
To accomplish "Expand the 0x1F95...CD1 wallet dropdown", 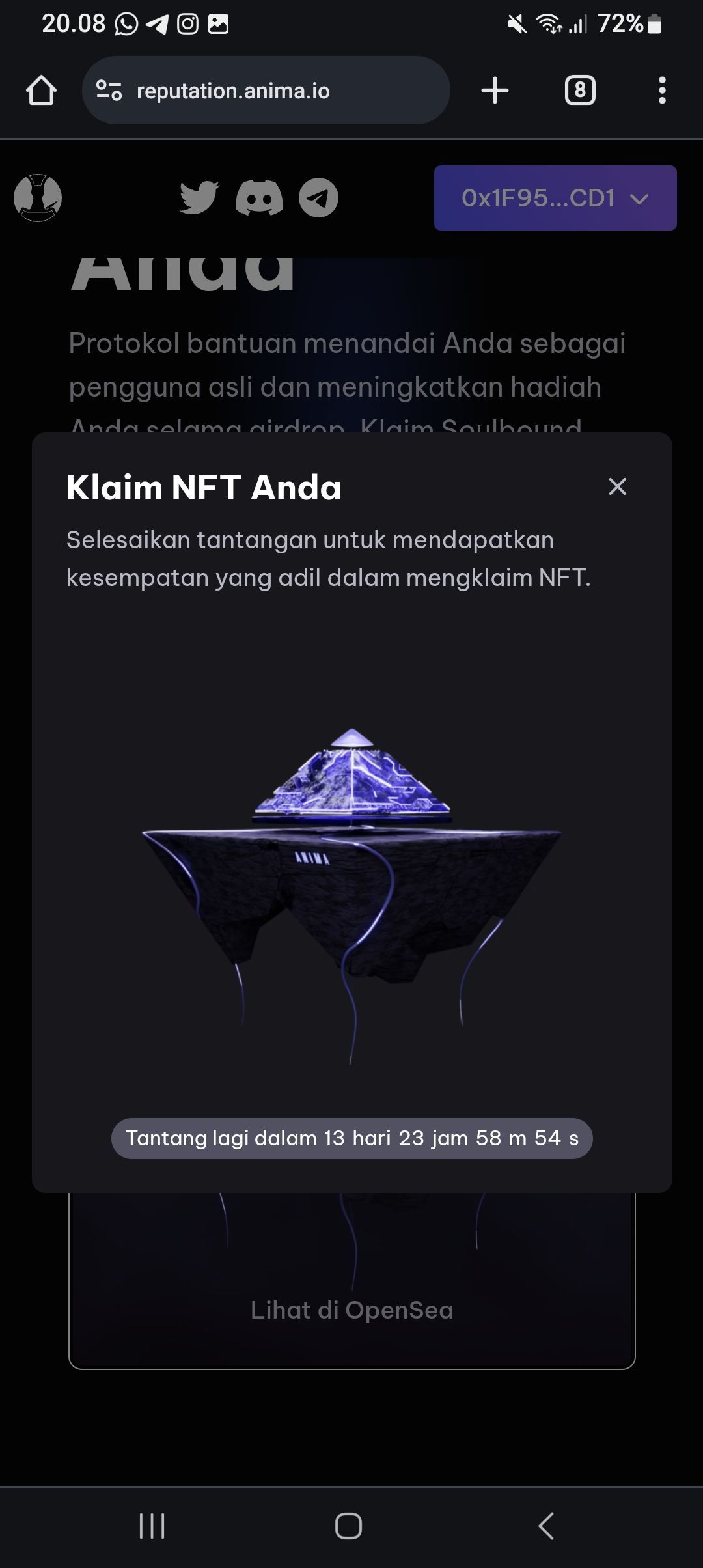I will 555,198.
